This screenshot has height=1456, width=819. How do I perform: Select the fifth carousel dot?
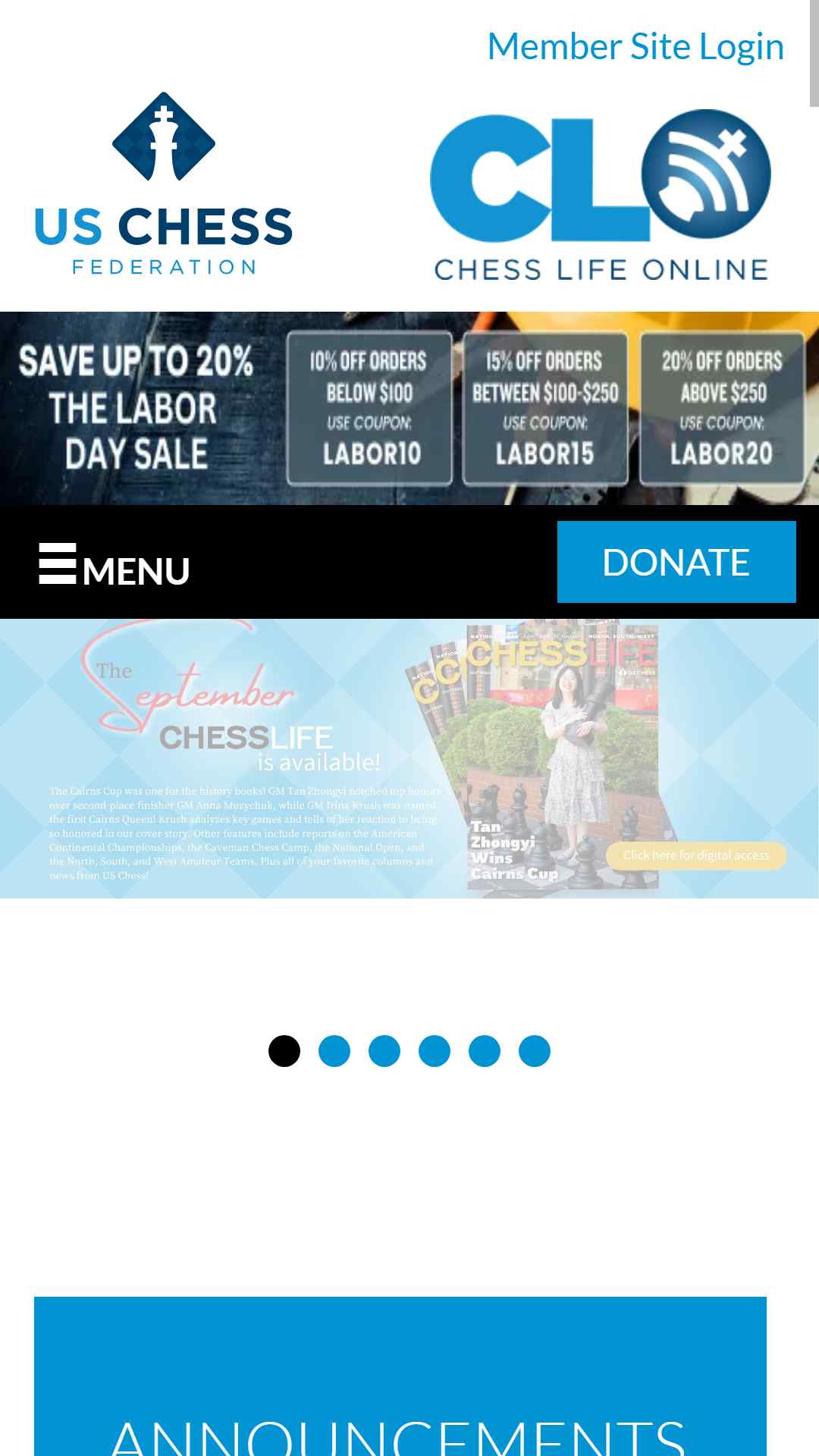(x=485, y=1051)
